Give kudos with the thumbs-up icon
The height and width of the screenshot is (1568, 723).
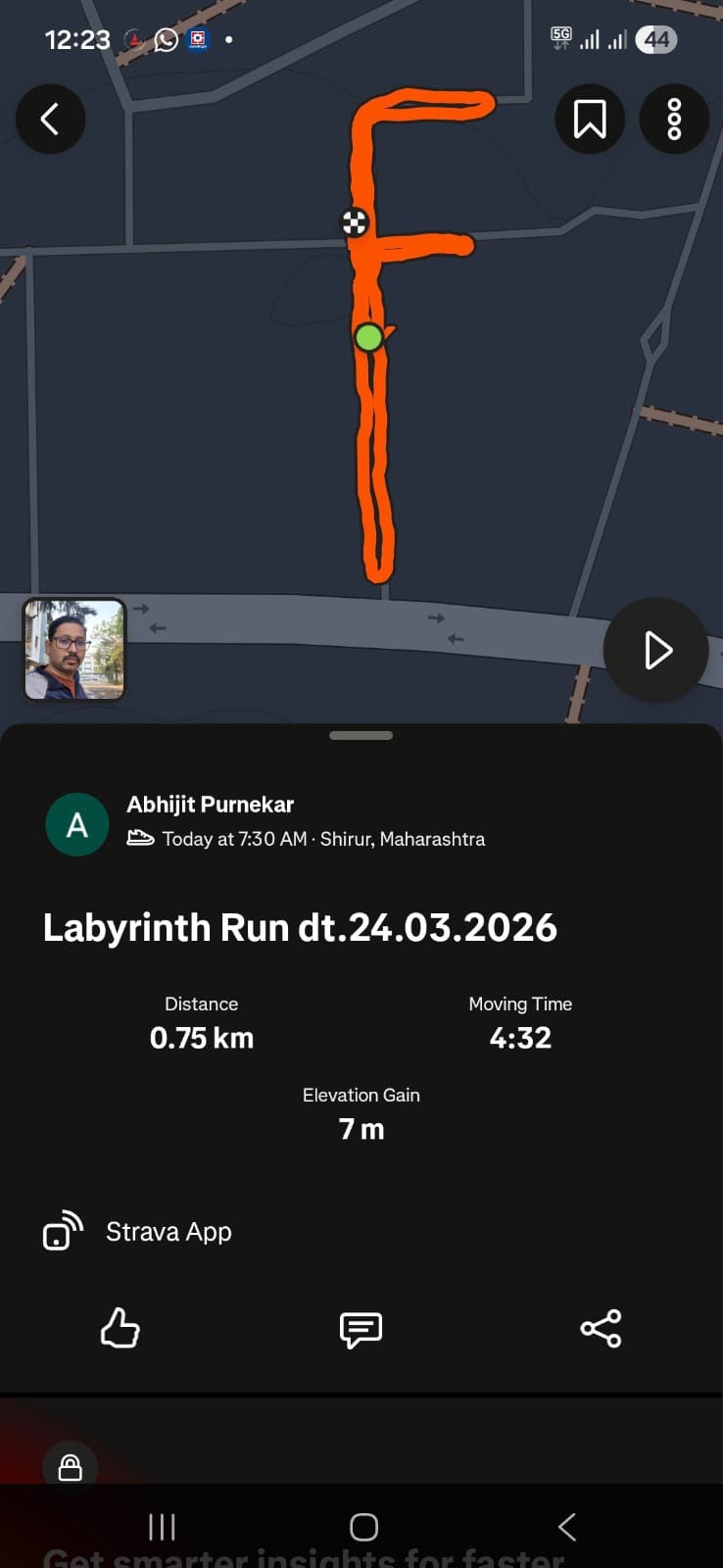tap(120, 1329)
